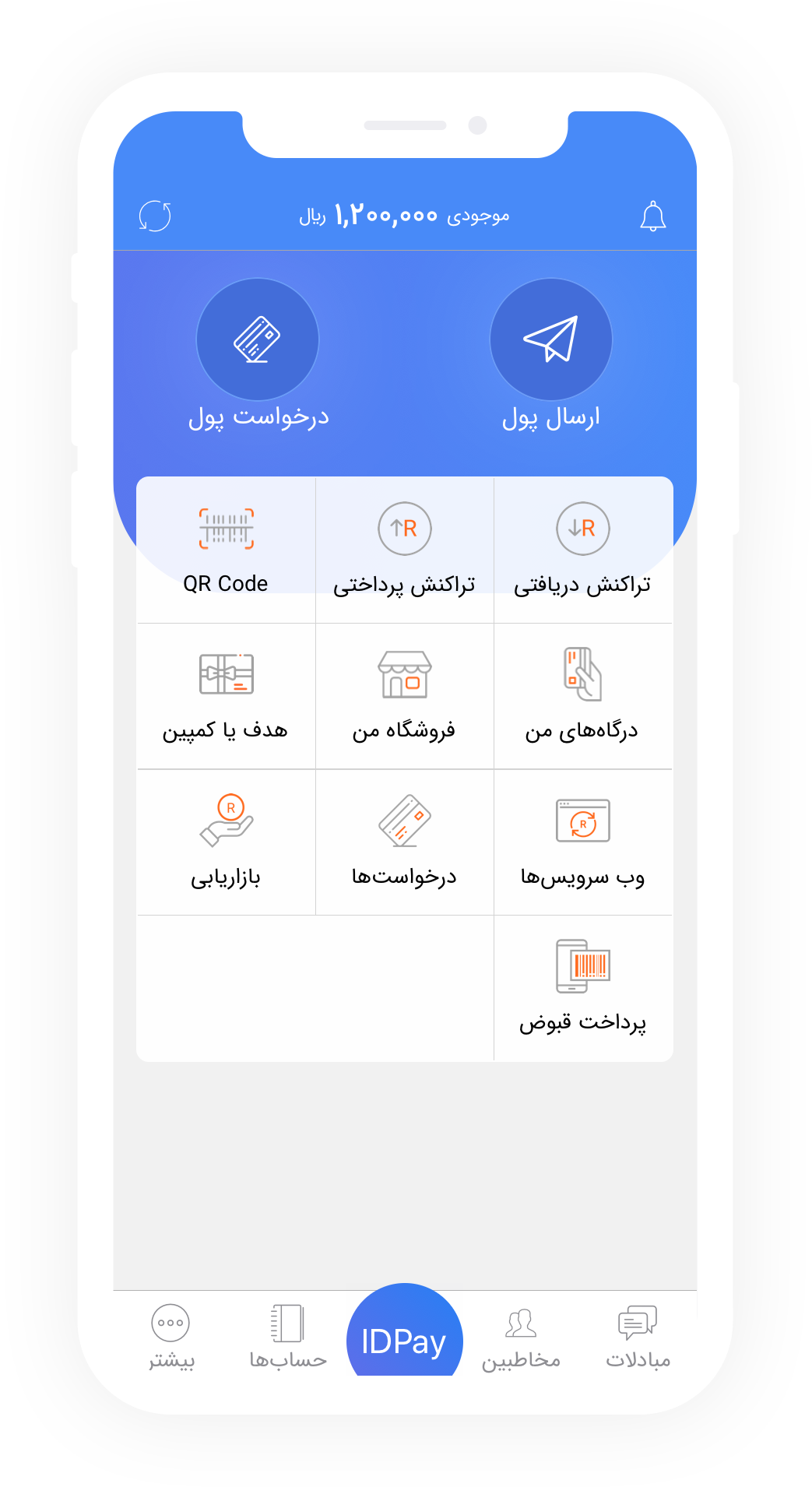Switch to the حساب‌ها accounts tab

[x=287, y=1337]
